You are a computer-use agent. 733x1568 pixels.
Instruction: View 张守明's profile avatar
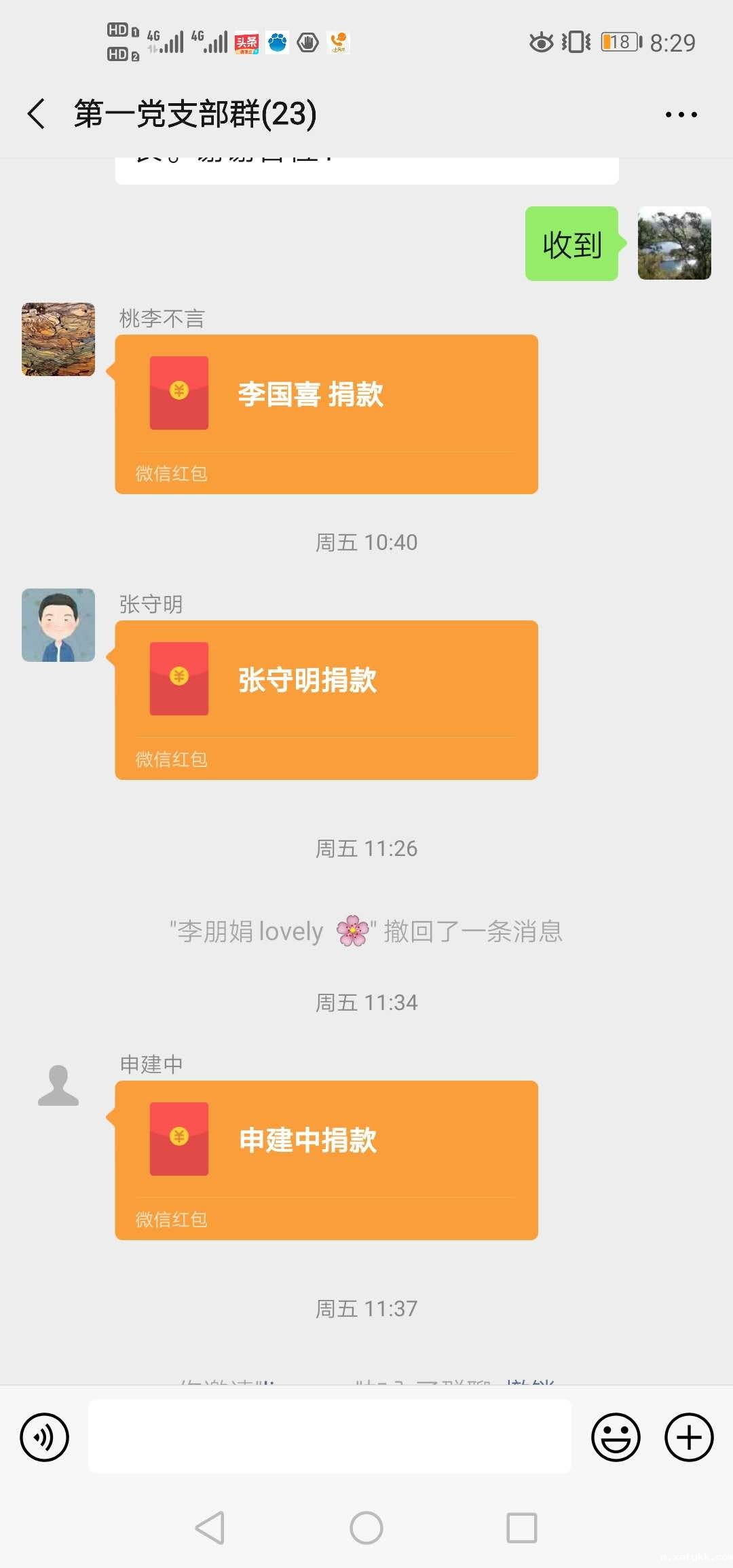pyautogui.click(x=58, y=625)
